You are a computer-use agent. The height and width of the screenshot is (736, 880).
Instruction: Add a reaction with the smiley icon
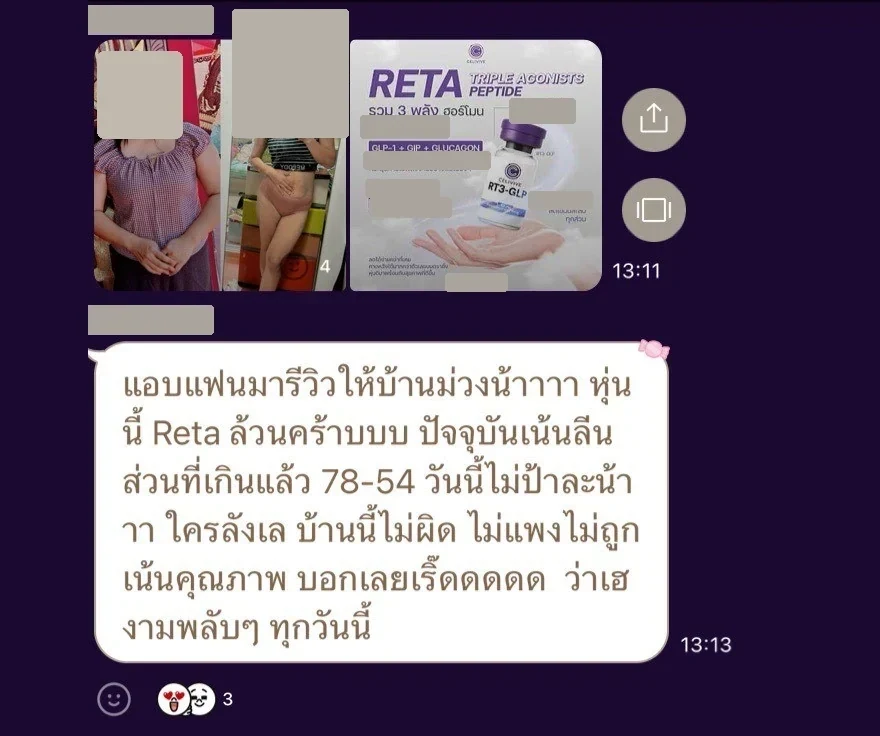coord(114,699)
